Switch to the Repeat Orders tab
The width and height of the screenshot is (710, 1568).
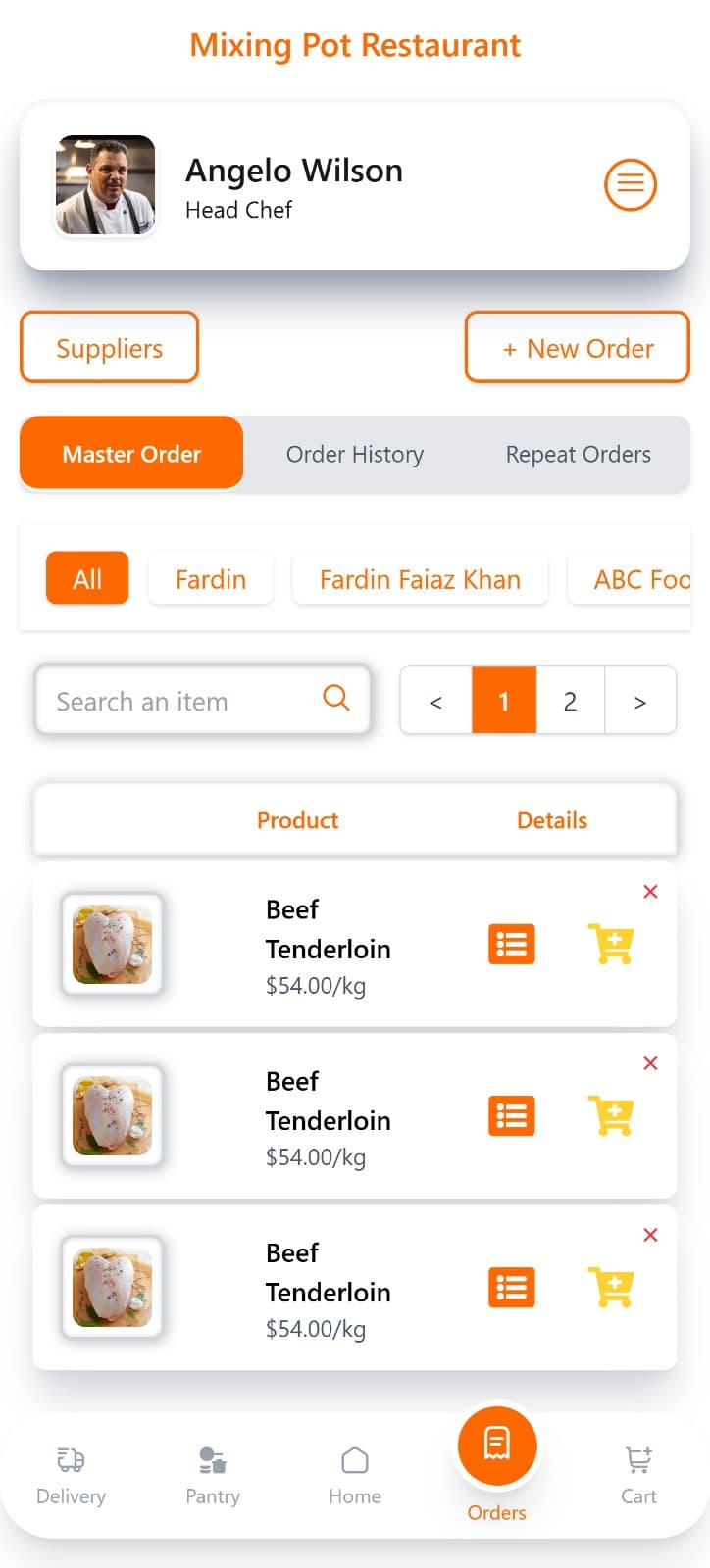coord(578,454)
